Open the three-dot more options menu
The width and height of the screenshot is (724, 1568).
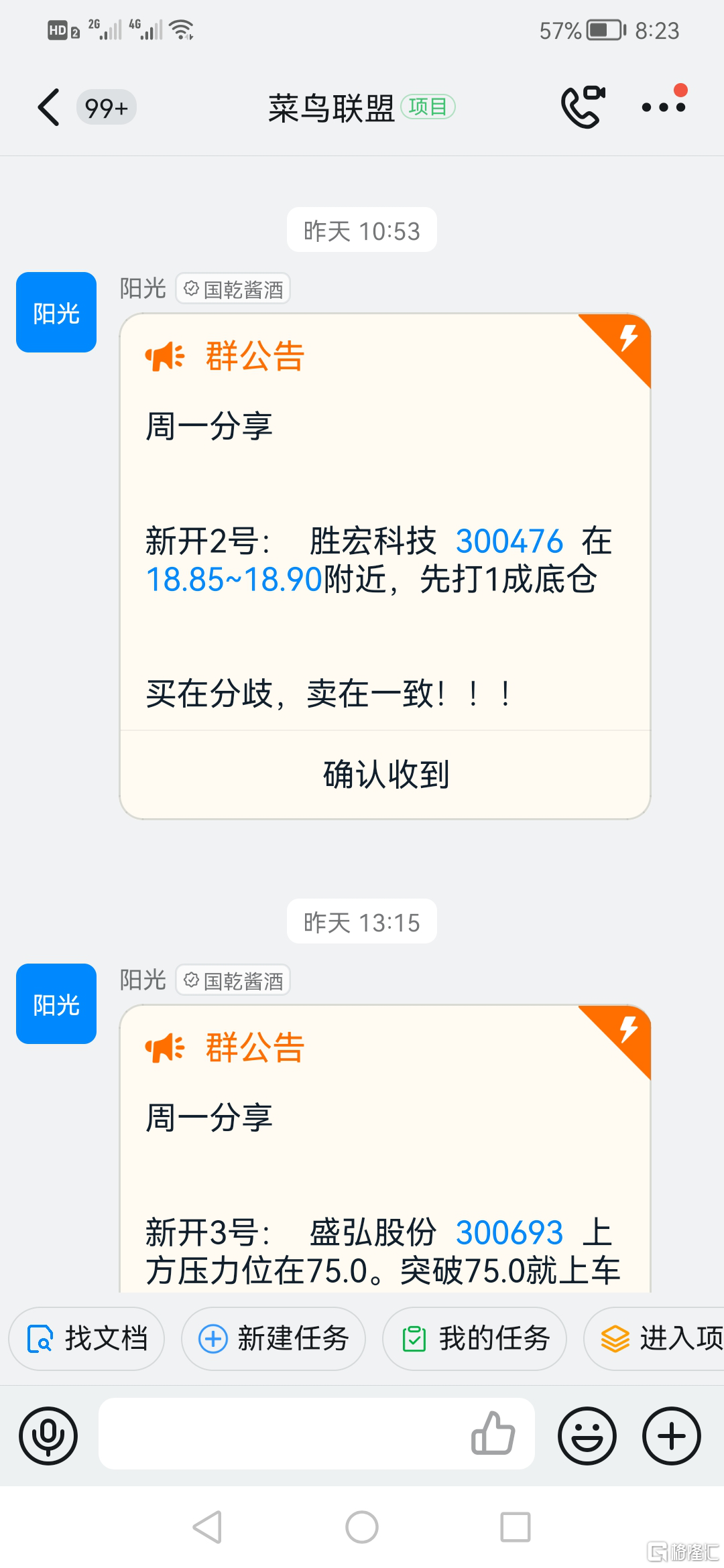[664, 107]
